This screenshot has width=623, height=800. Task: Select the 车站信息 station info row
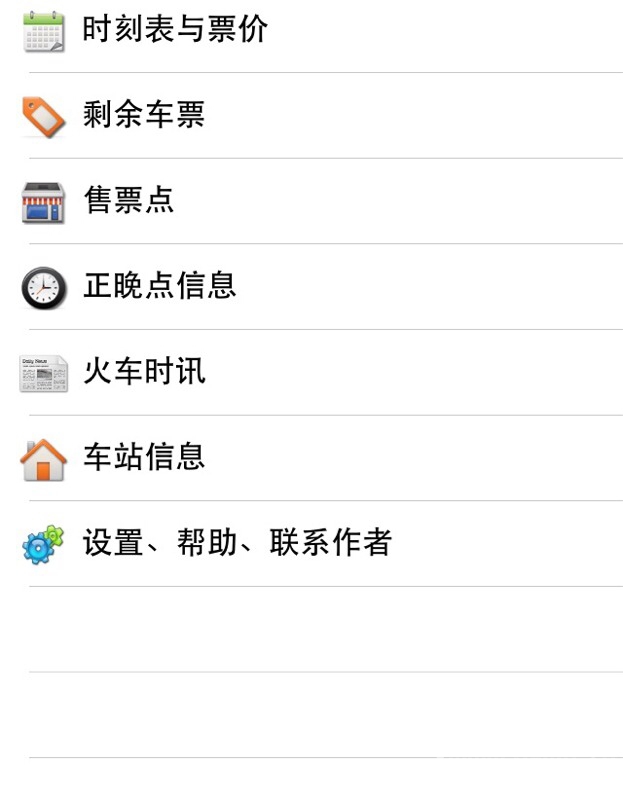coord(144,458)
